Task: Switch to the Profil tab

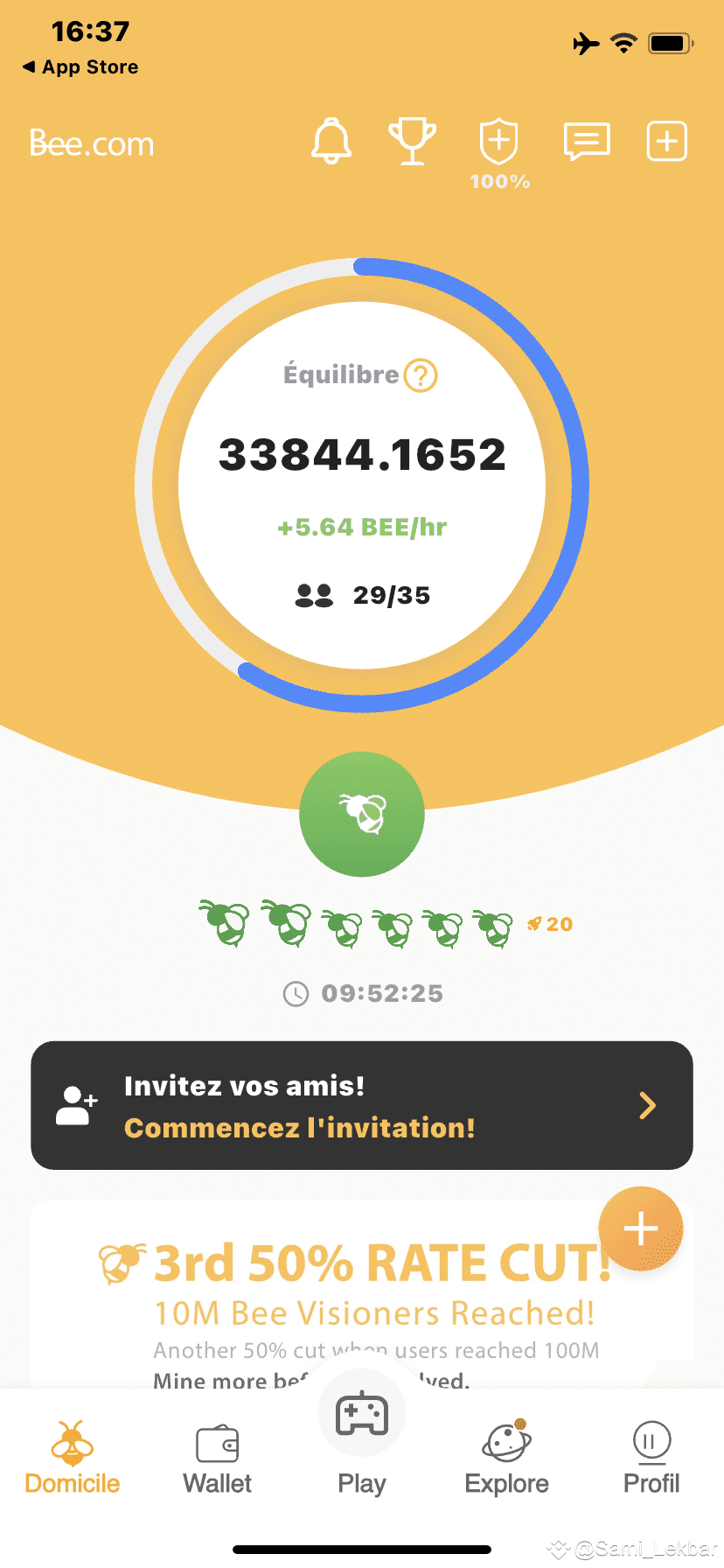Action: coord(651,1459)
